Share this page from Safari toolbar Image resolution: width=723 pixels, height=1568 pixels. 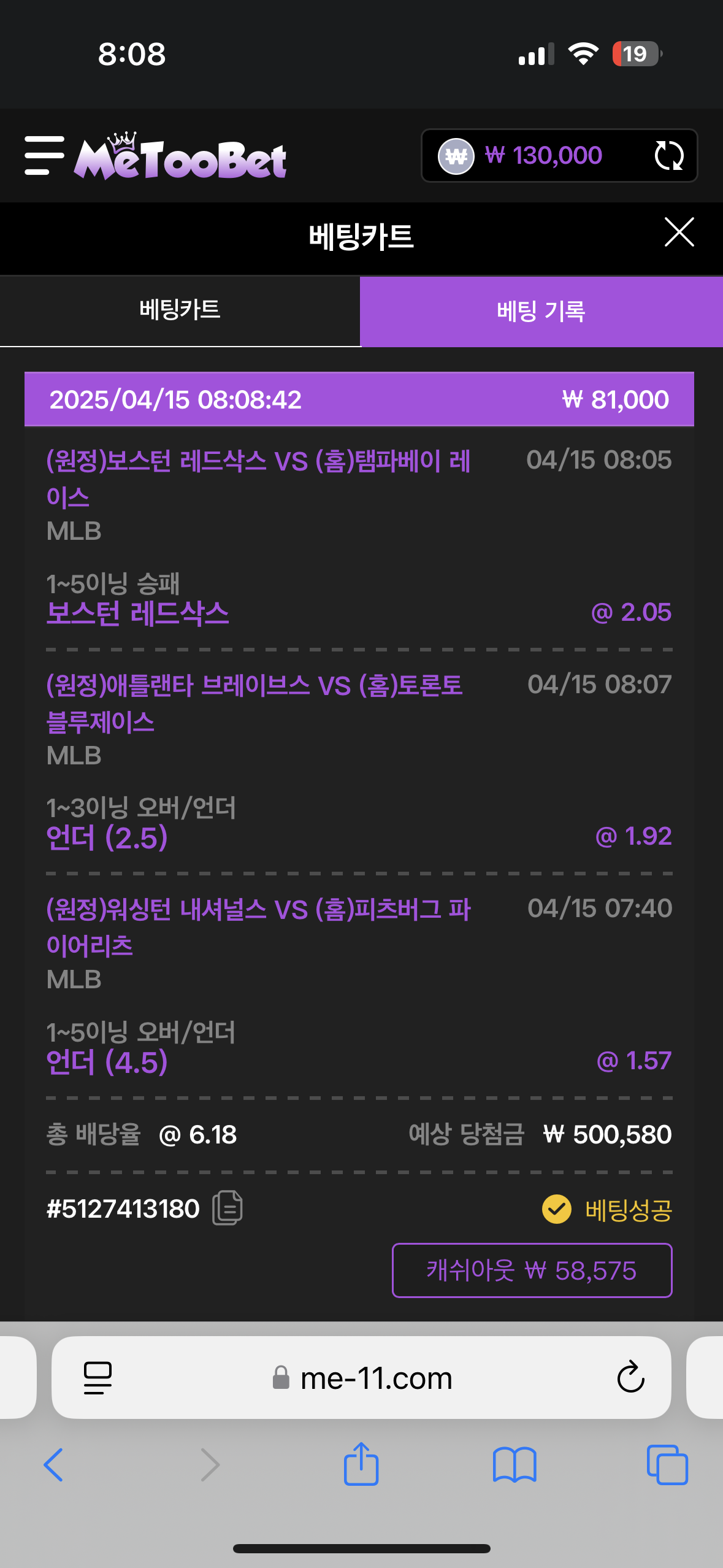361,1464
